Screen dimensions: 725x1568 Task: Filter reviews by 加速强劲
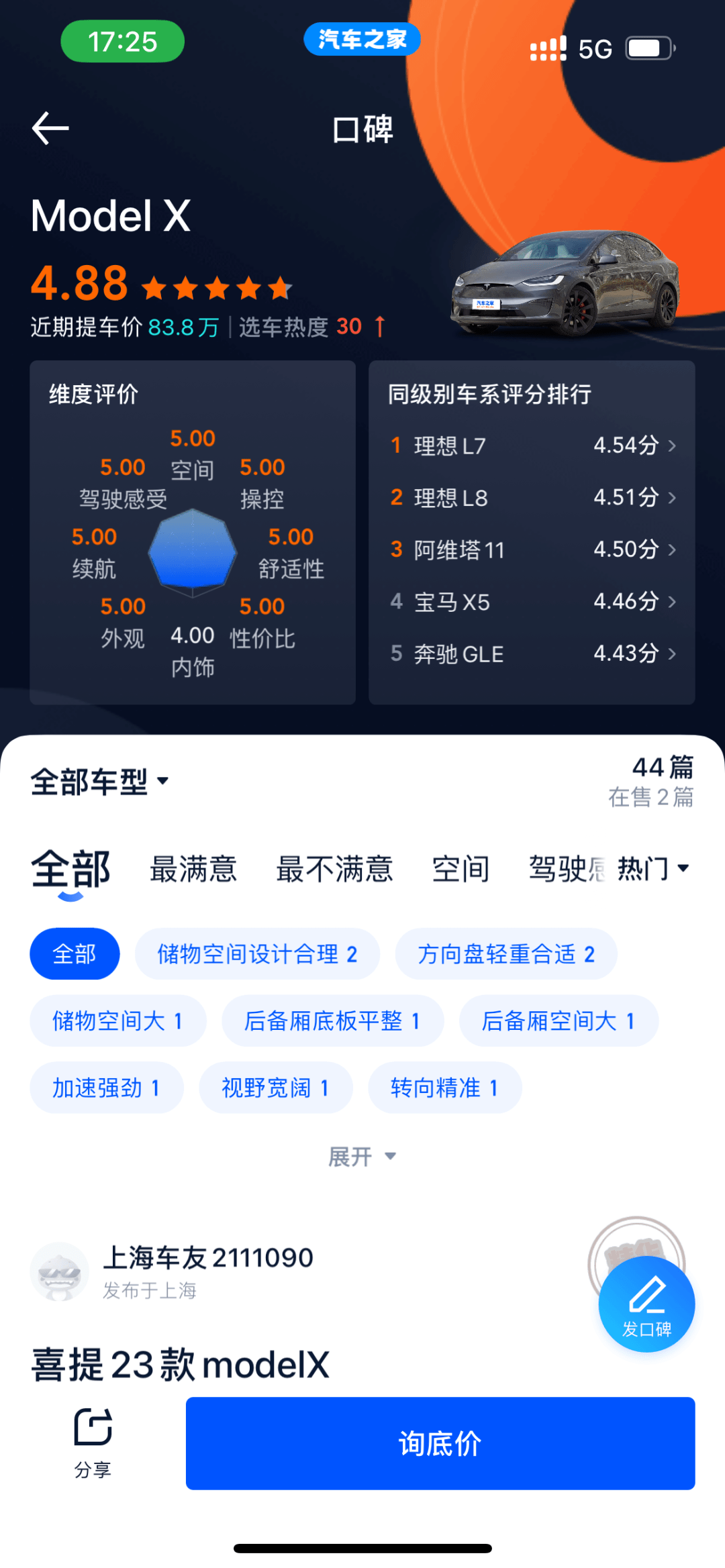pyautogui.click(x=106, y=1088)
